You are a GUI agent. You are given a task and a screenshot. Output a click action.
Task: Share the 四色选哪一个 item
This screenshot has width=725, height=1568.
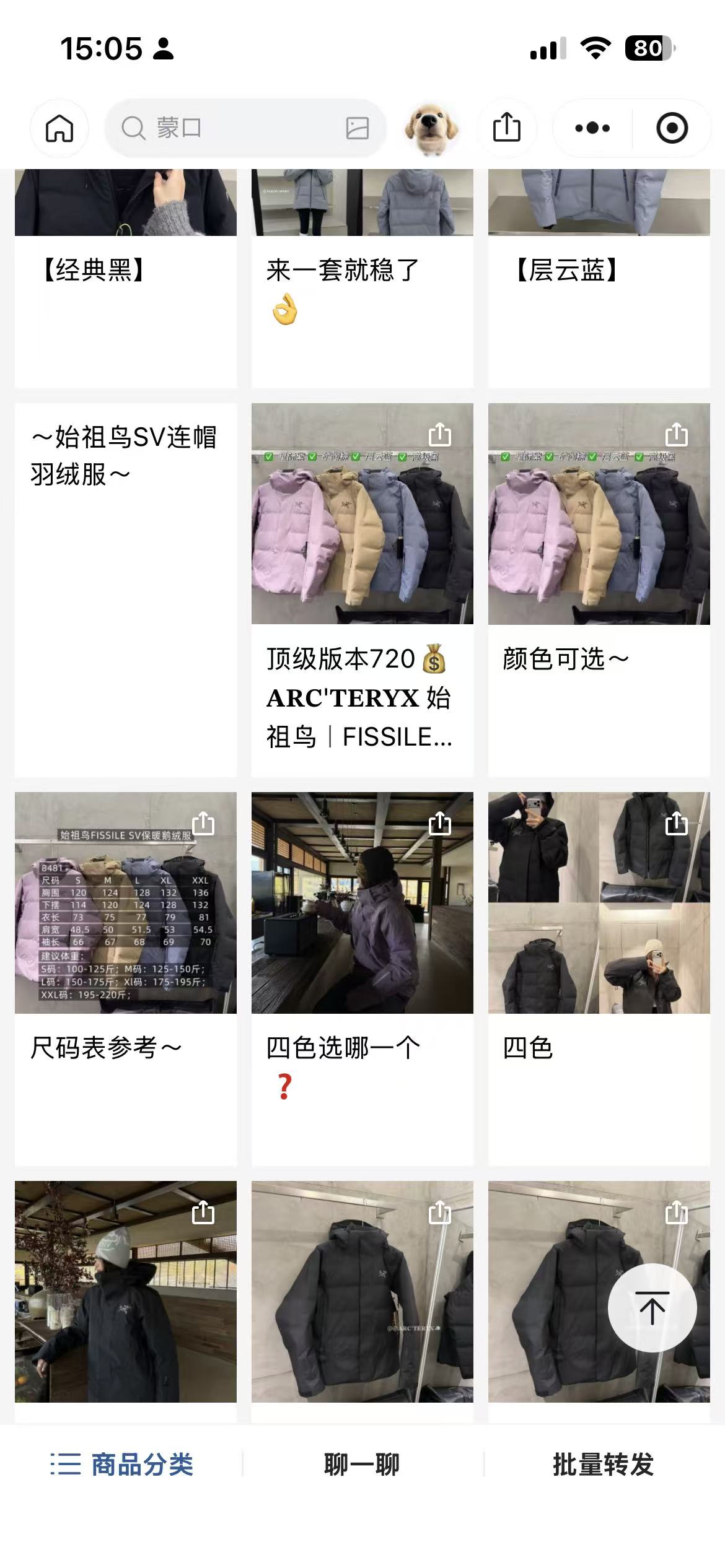[439, 824]
